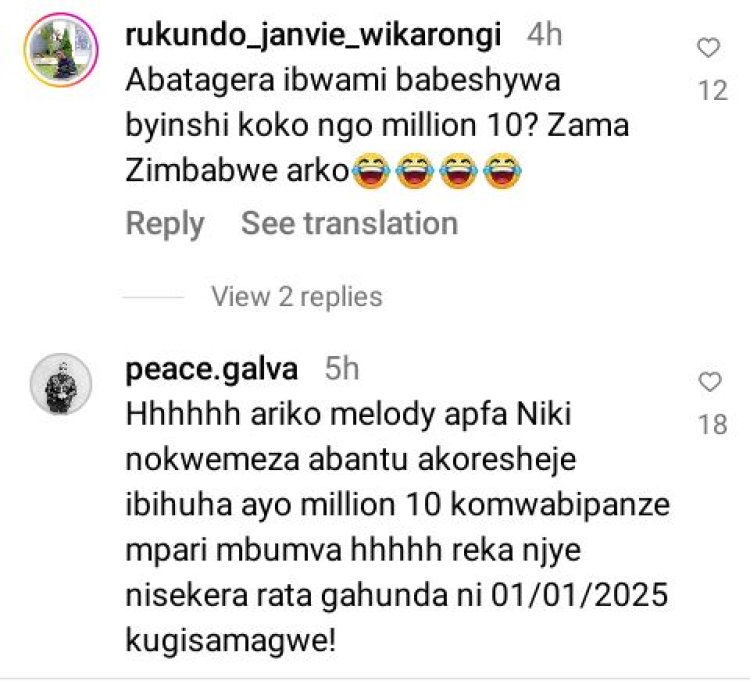Image resolution: width=750 pixels, height=684 pixels.
Task: Open the peace.galva username
Action: click(x=212, y=369)
